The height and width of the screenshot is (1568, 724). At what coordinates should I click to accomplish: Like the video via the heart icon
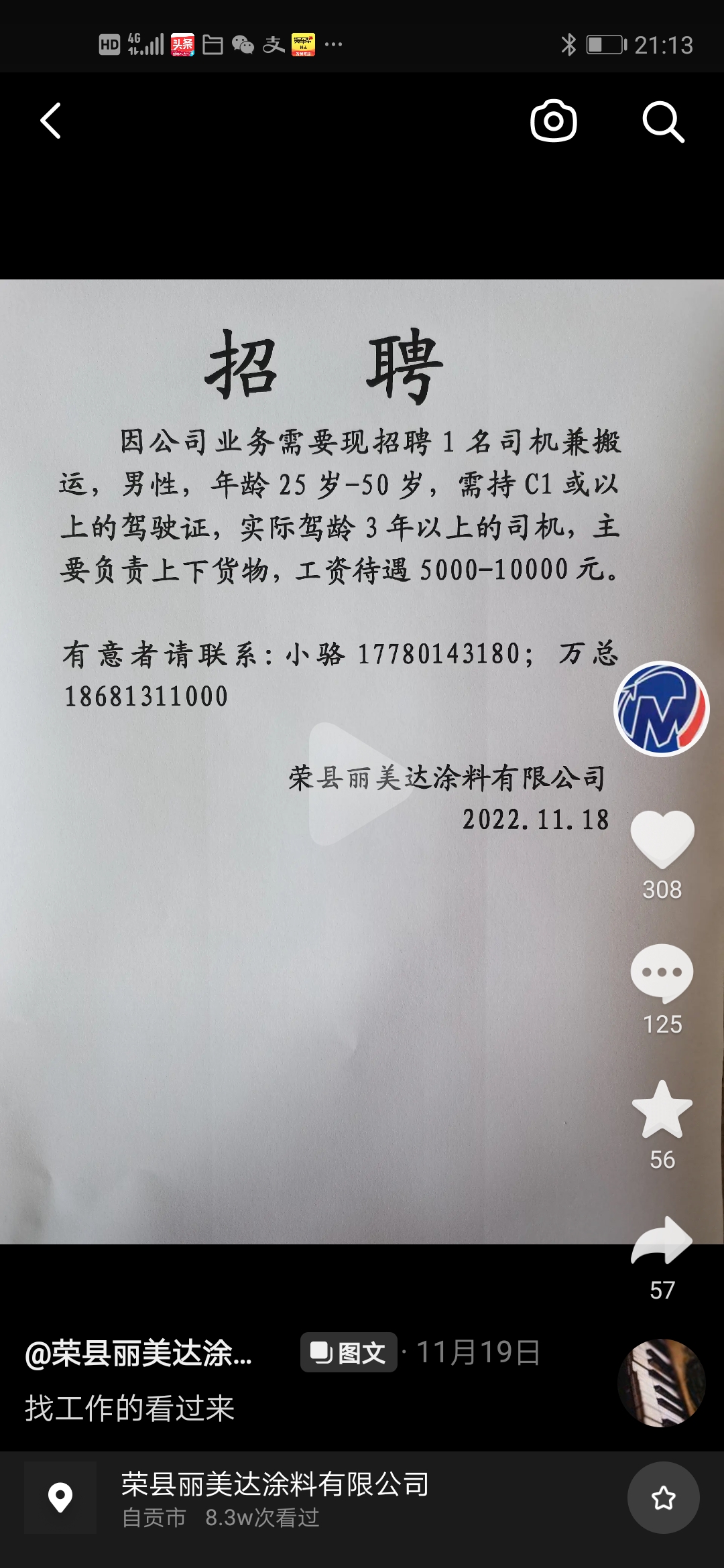[662, 839]
